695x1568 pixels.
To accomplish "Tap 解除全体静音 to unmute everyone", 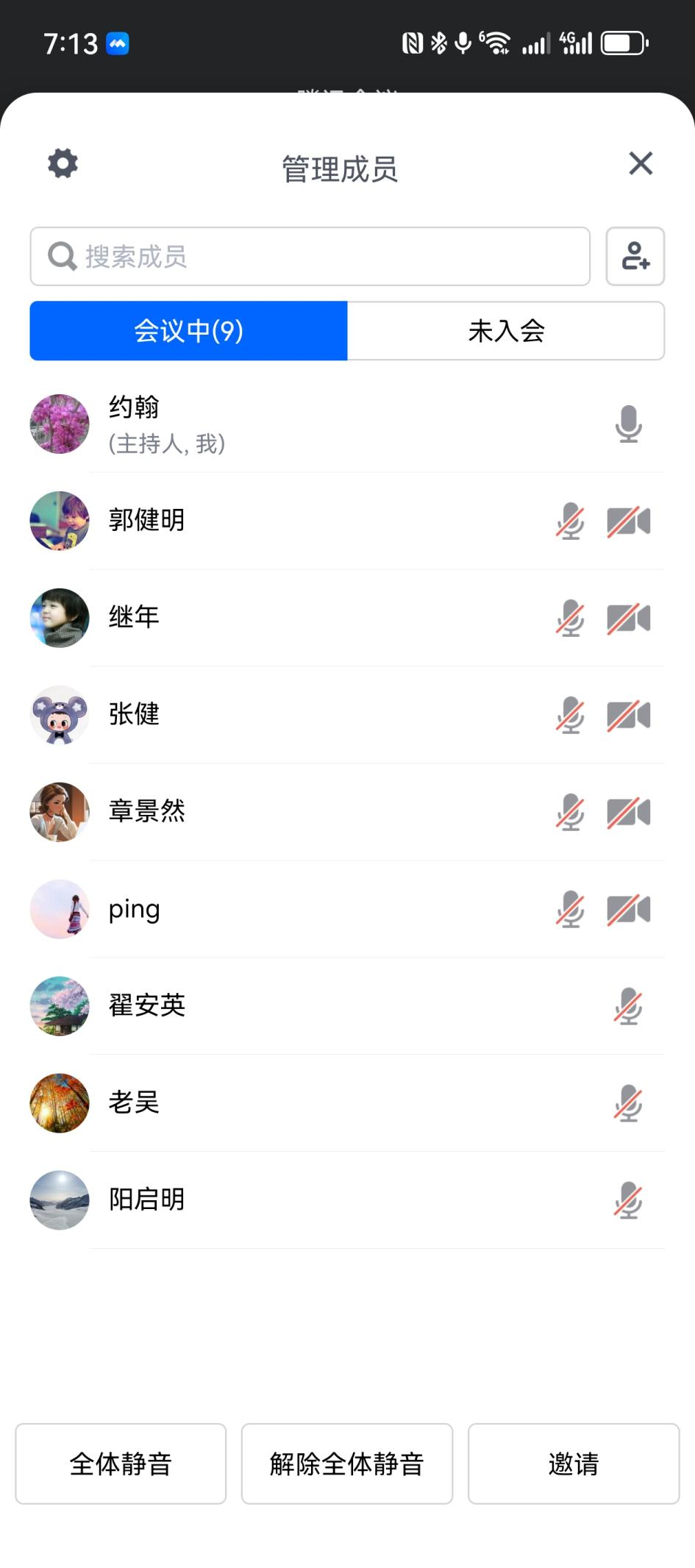I will (x=346, y=1464).
